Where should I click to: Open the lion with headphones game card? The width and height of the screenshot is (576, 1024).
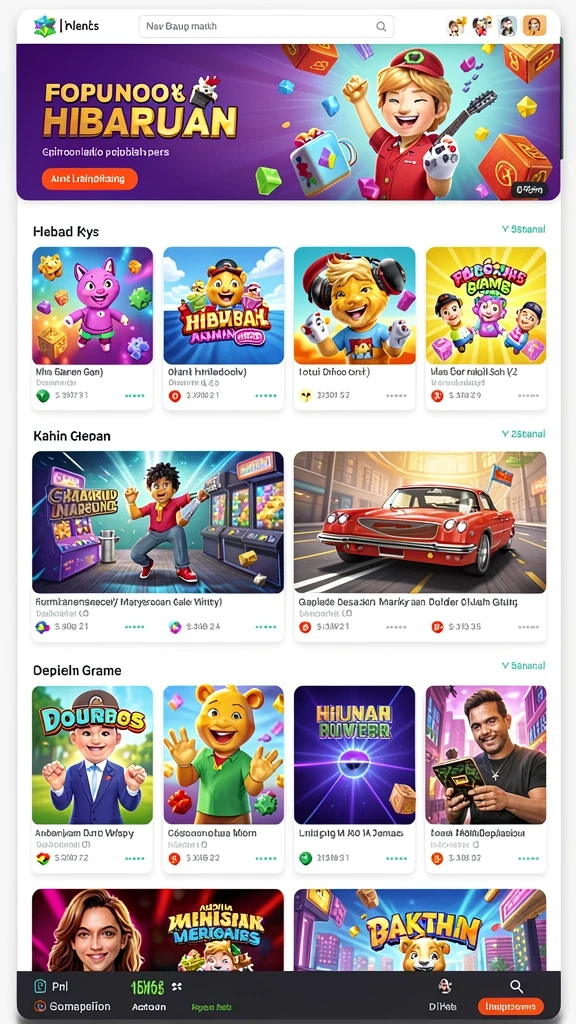coord(355,328)
